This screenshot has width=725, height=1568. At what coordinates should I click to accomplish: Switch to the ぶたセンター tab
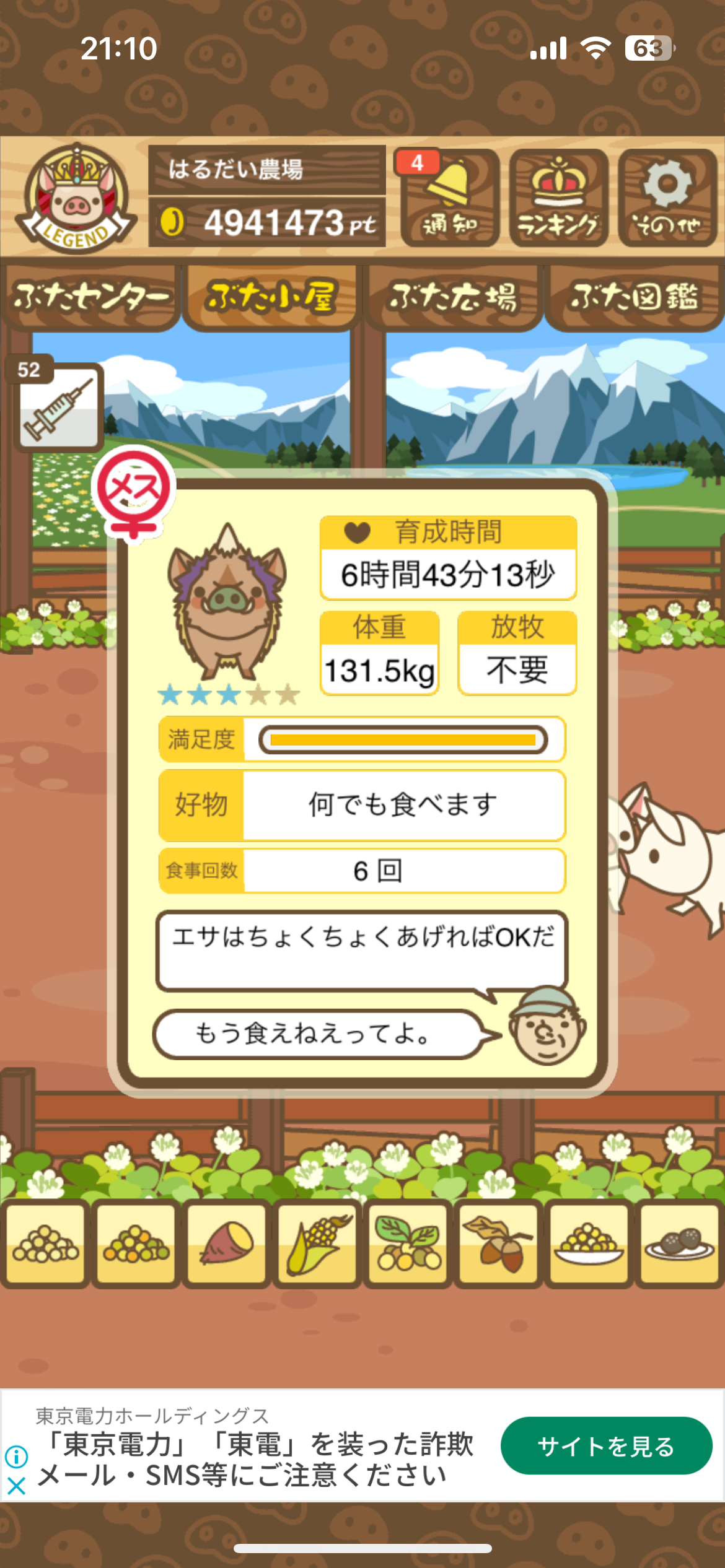click(91, 298)
